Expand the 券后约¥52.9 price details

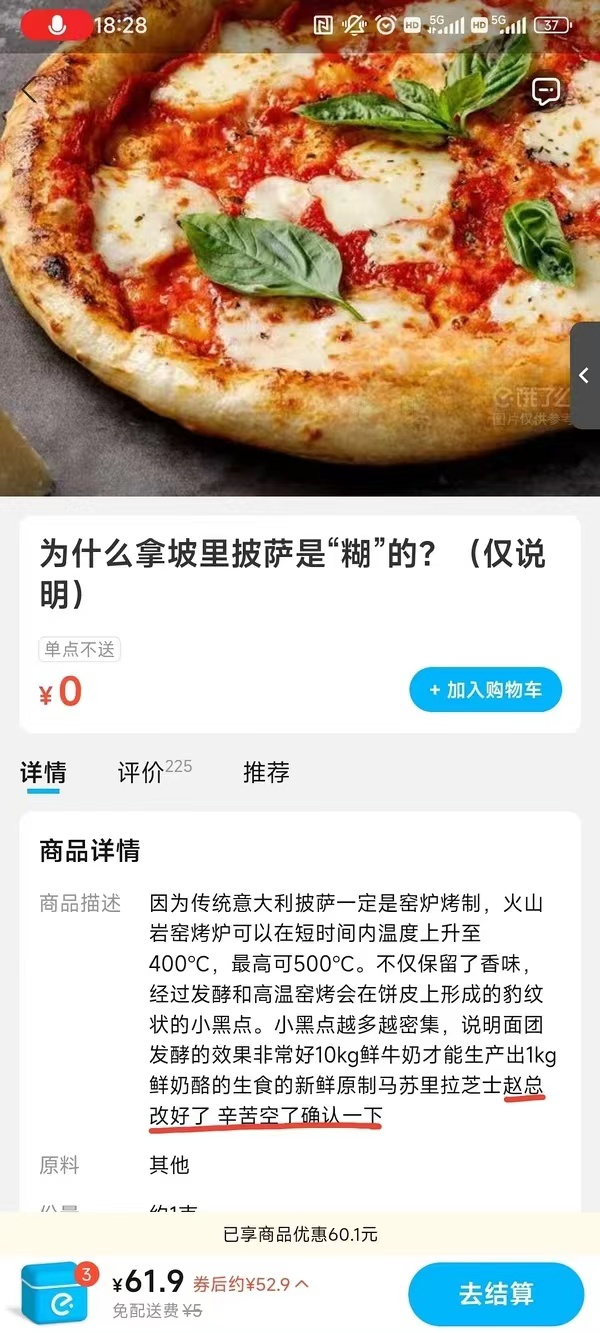250,1284
